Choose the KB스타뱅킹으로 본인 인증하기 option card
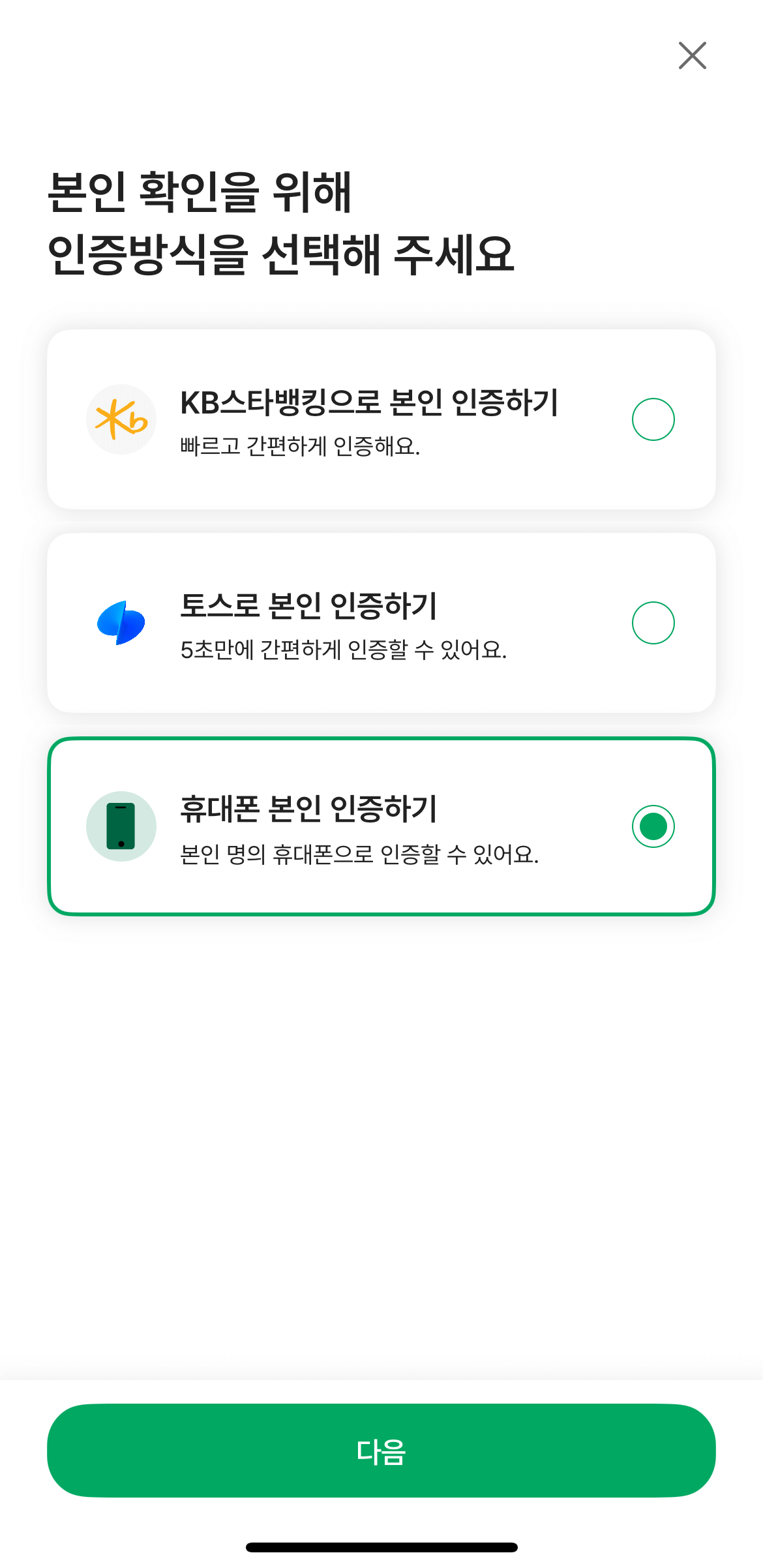 (x=381, y=419)
